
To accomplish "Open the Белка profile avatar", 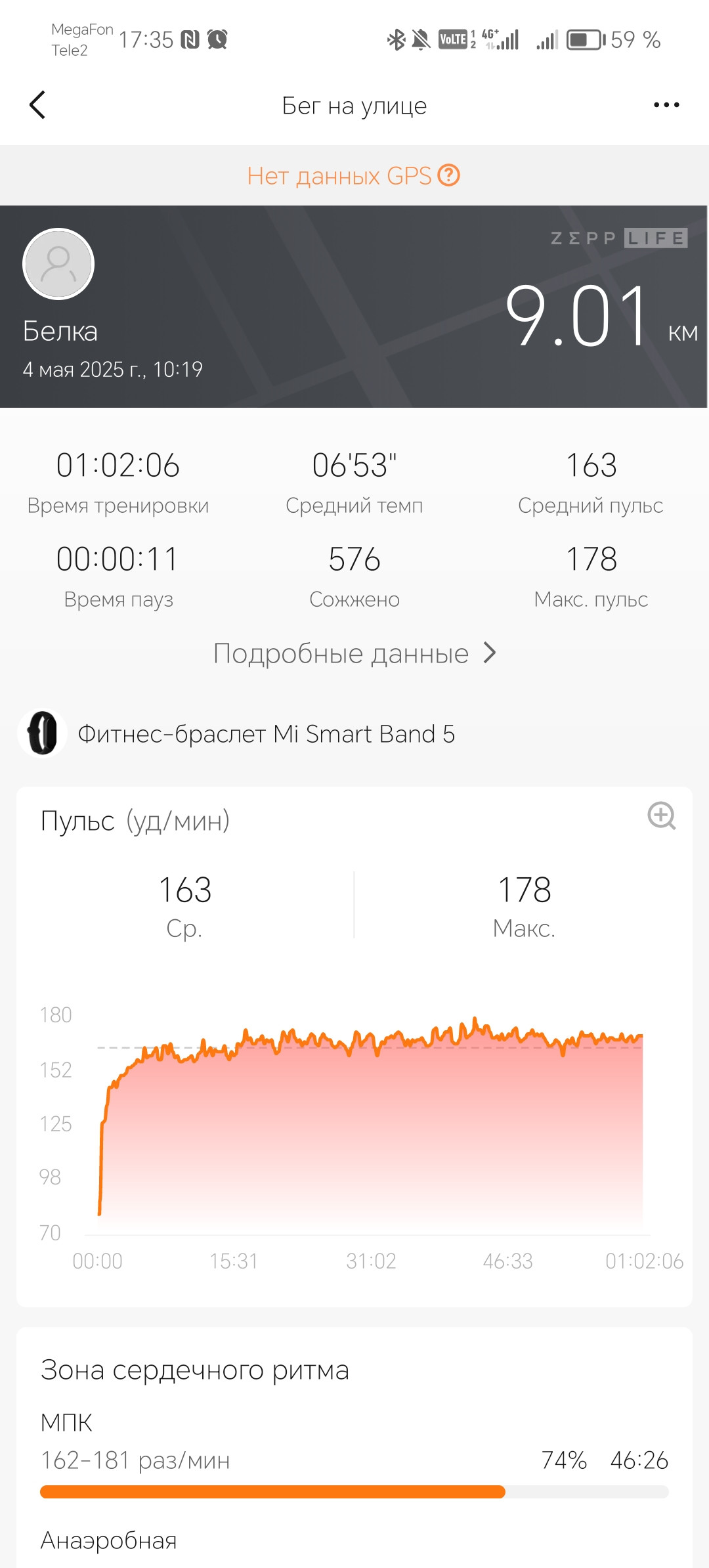I will (x=58, y=264).
